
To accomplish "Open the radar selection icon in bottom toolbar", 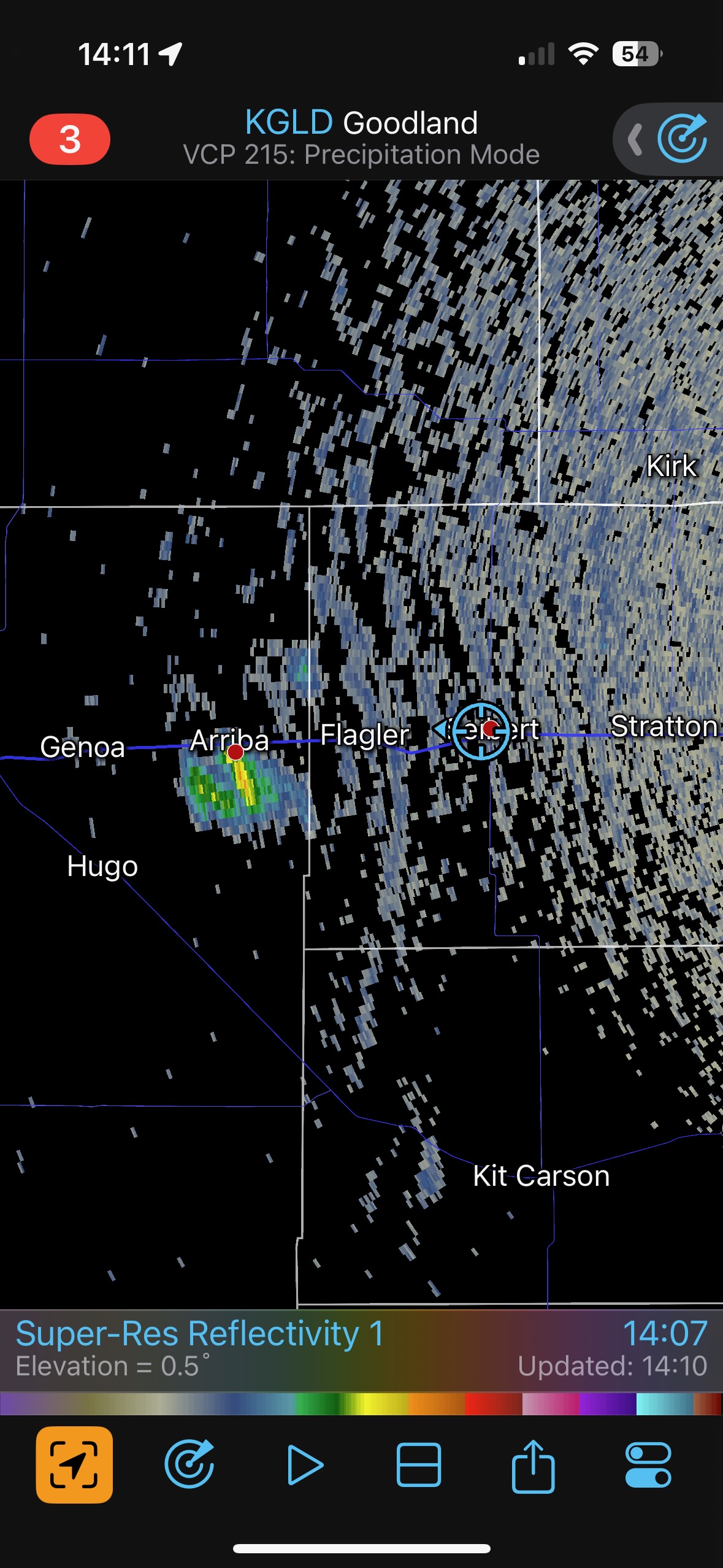I will coord(189,1464).
